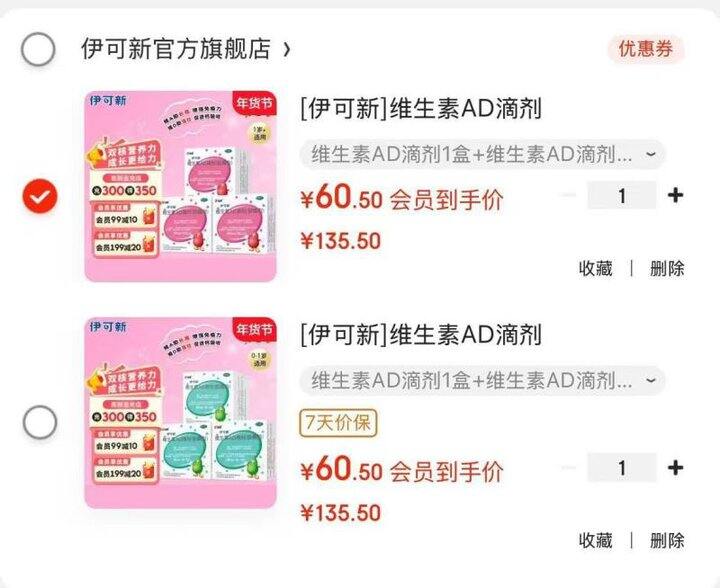
Task: Decrease quantity of the 7天价保 item
Action: pyautogui.click(x=568, y=467)
